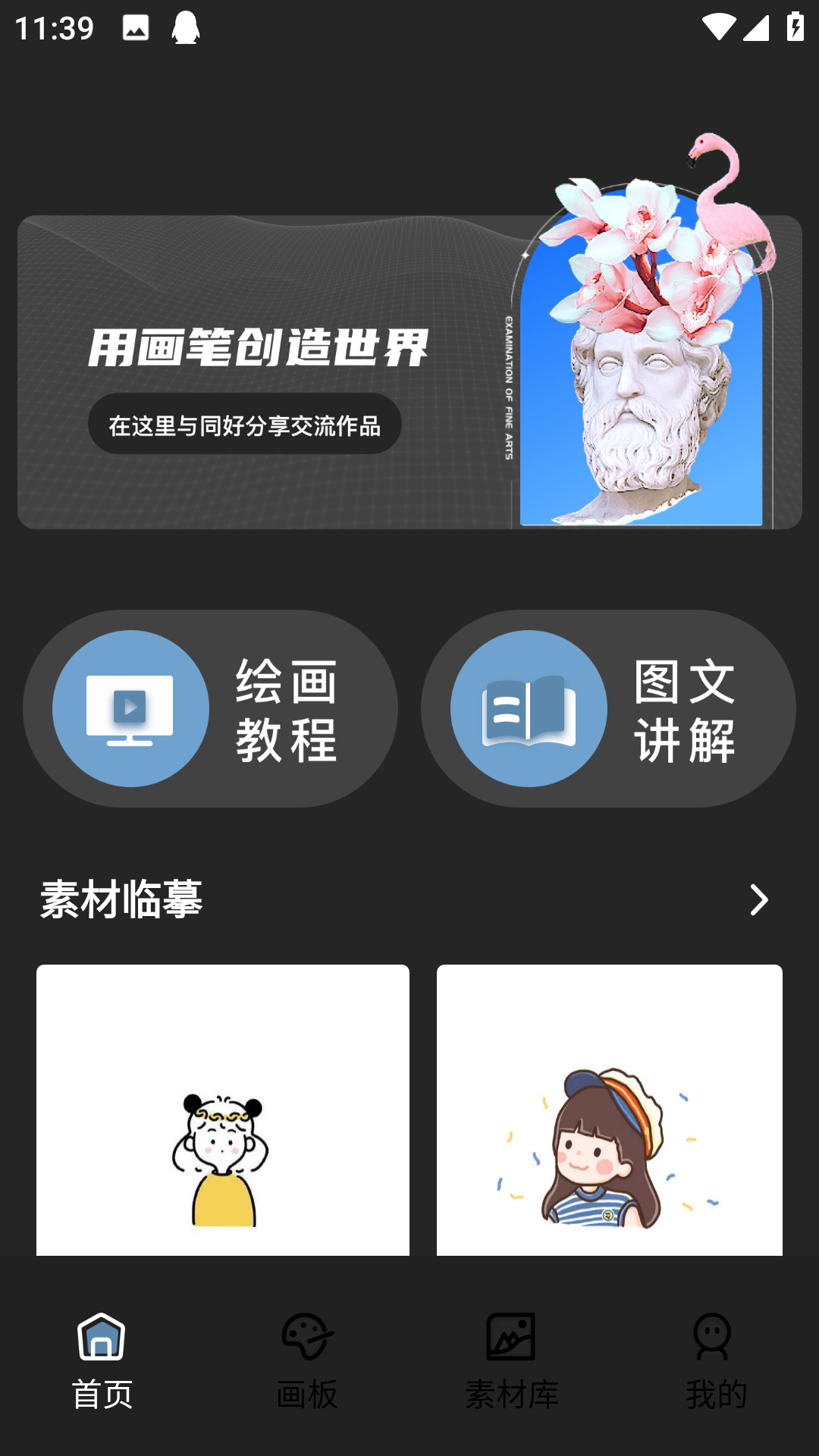Open the 用画笔创造世界 banner
The width and height of the screenshot is (819, 1456).
coord(409,372)
